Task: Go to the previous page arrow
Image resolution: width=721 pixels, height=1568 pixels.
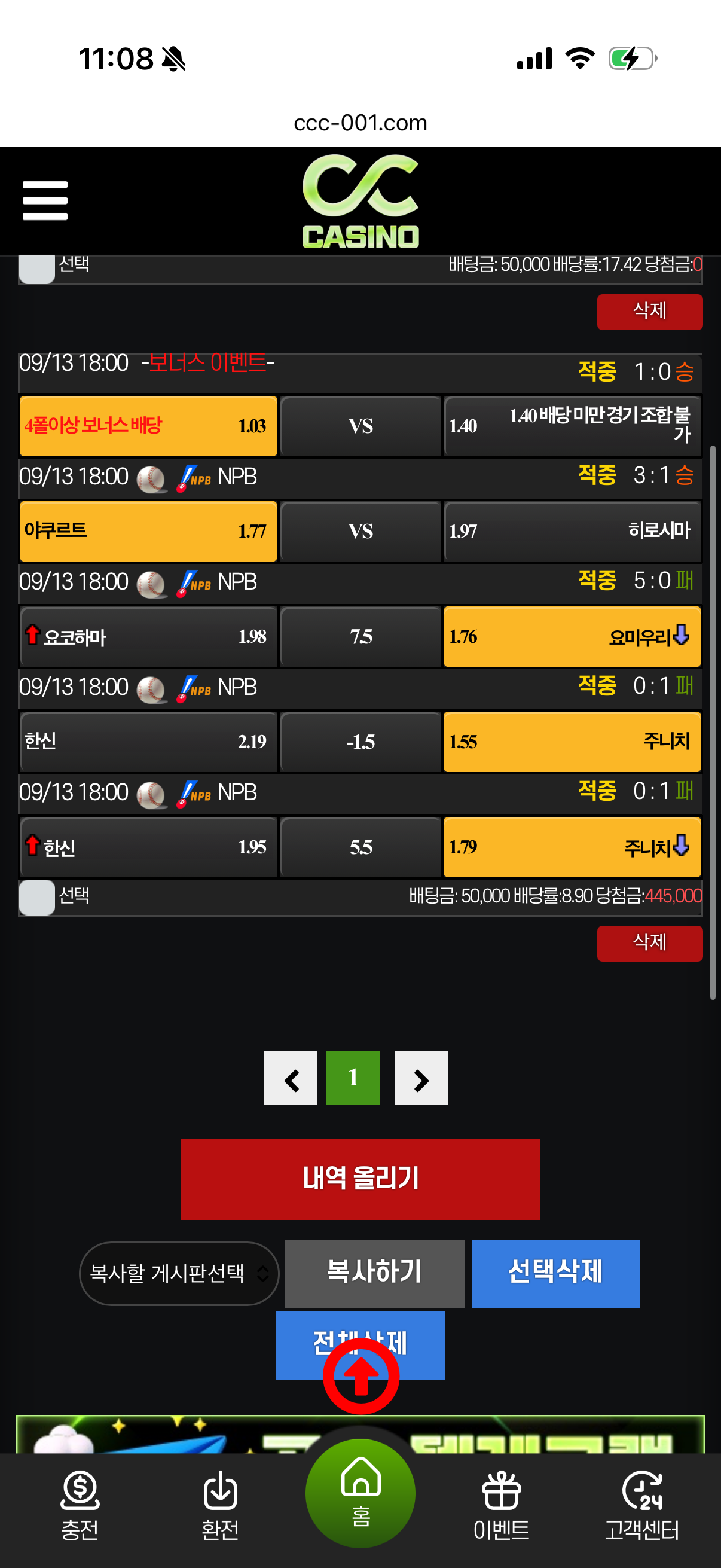Action: point(290,1078)
